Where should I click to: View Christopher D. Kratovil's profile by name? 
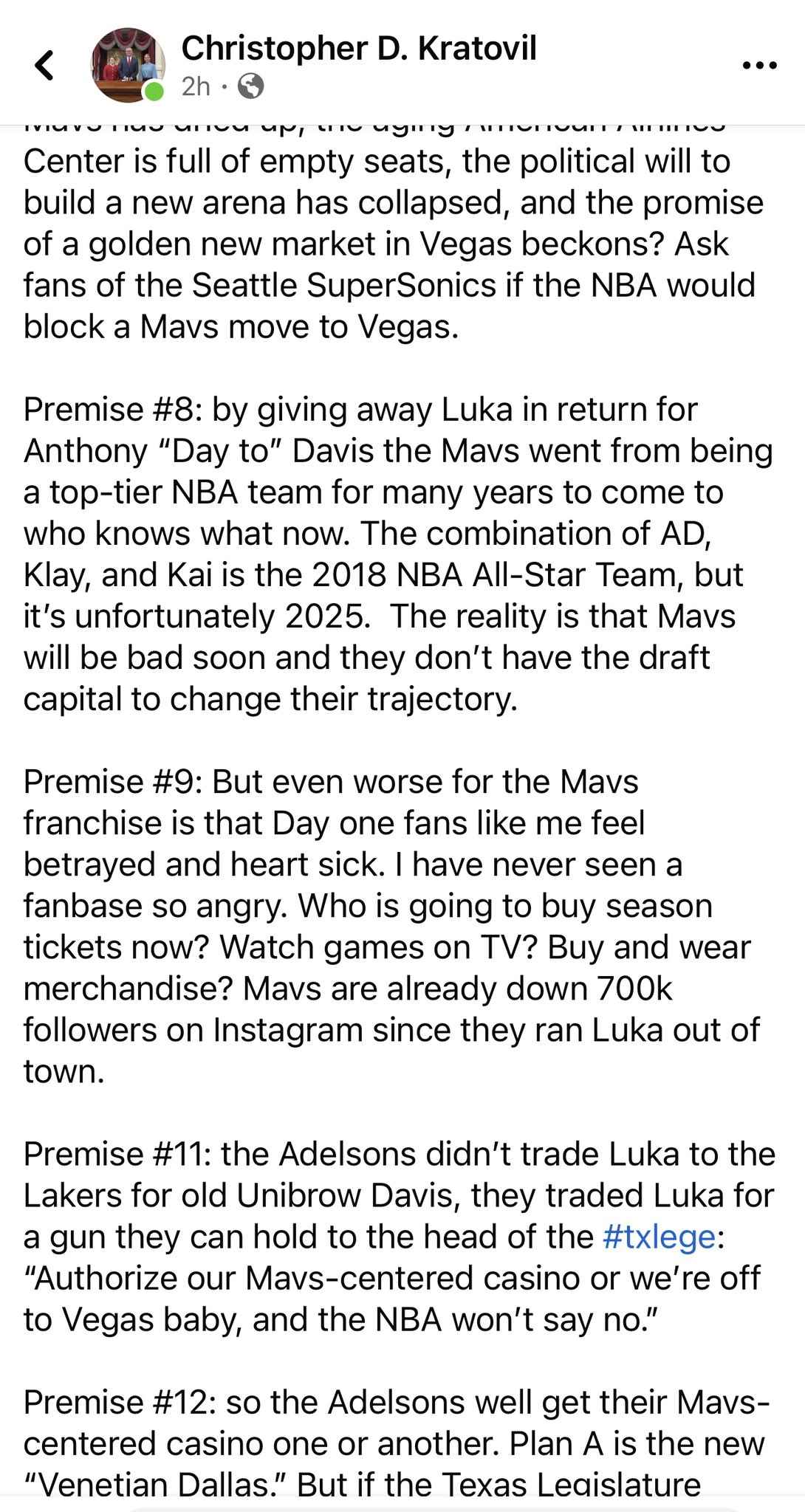[359, 48]
